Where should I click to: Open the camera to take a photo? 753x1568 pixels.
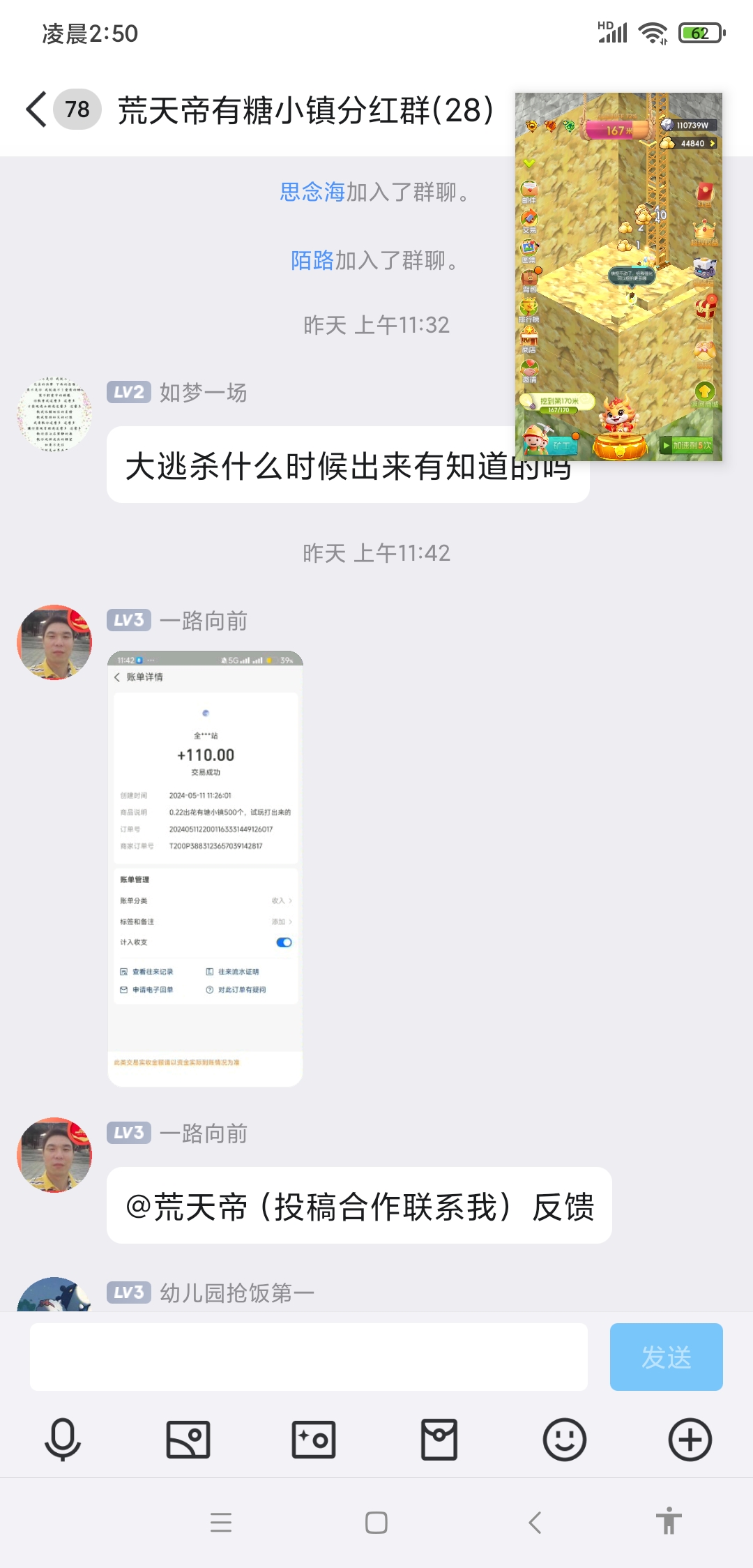(x=314, y=1440)
